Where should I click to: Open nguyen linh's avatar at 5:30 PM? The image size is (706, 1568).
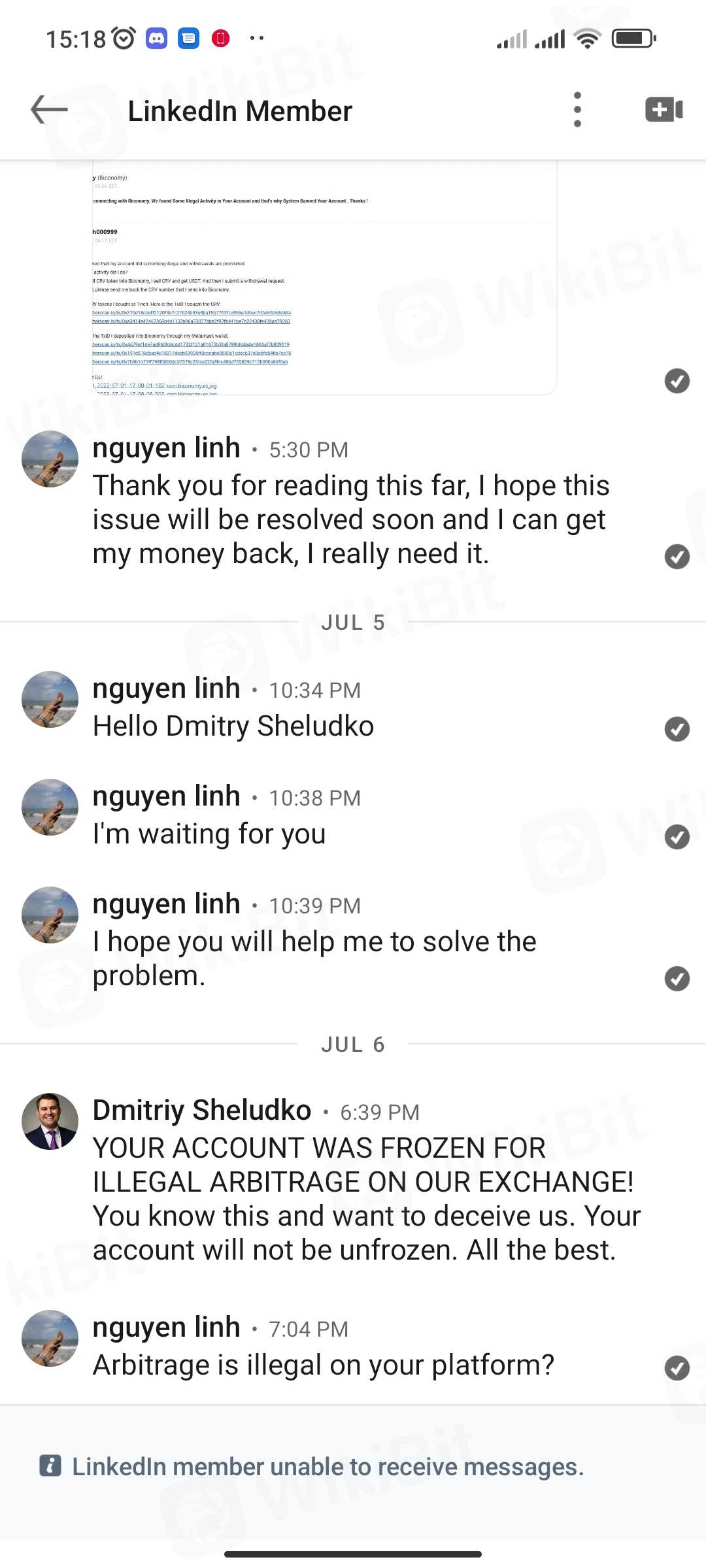pos(50,459)
